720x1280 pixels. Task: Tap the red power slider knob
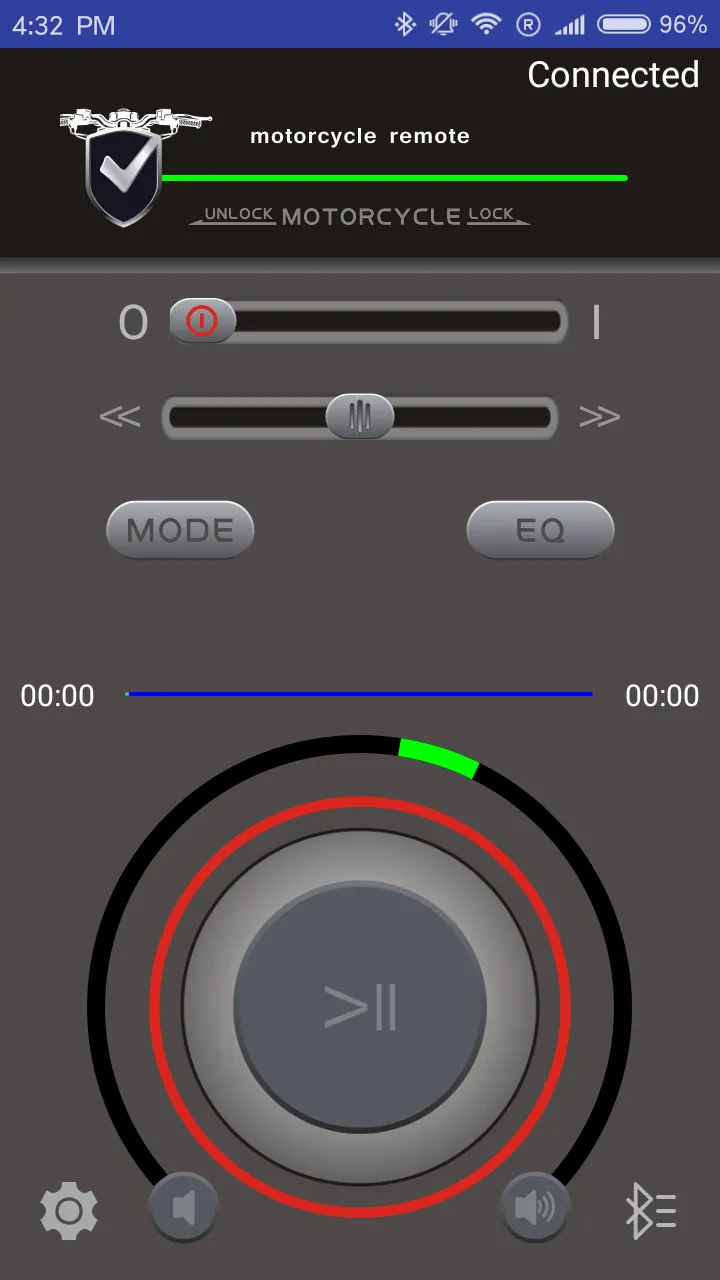pyautogui.click(x=202, y=322)
